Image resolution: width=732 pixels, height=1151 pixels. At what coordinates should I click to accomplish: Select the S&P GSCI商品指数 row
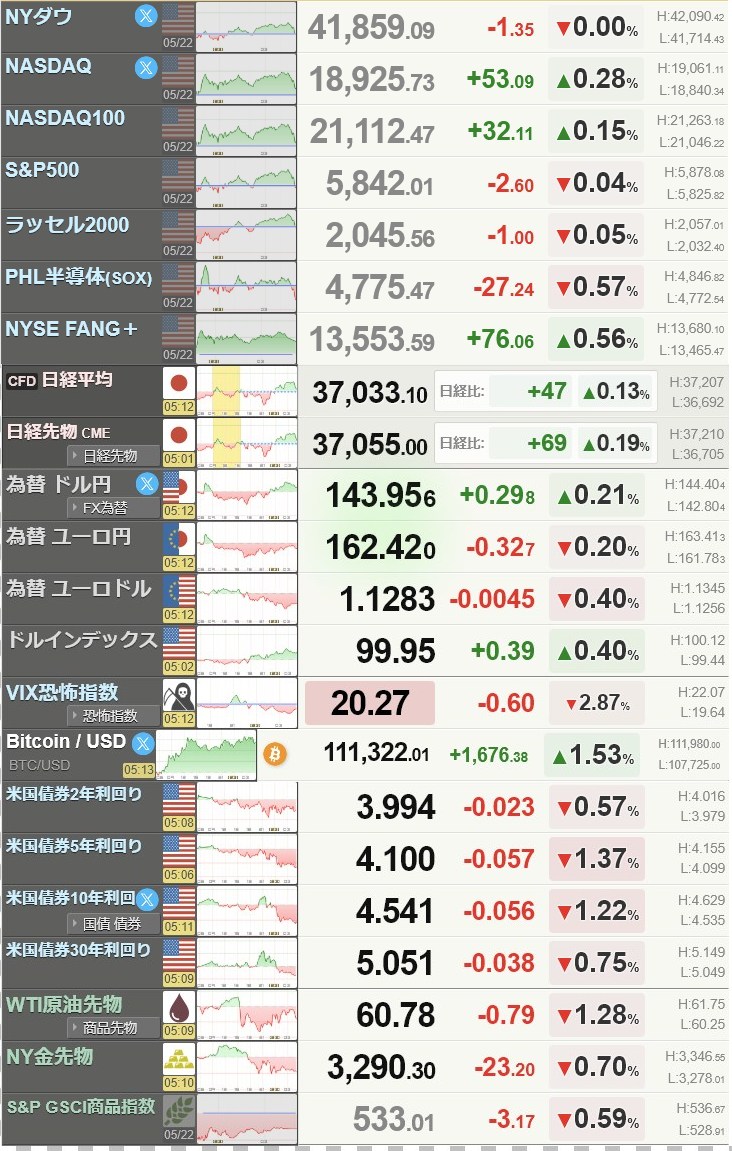pos(80,1107)
